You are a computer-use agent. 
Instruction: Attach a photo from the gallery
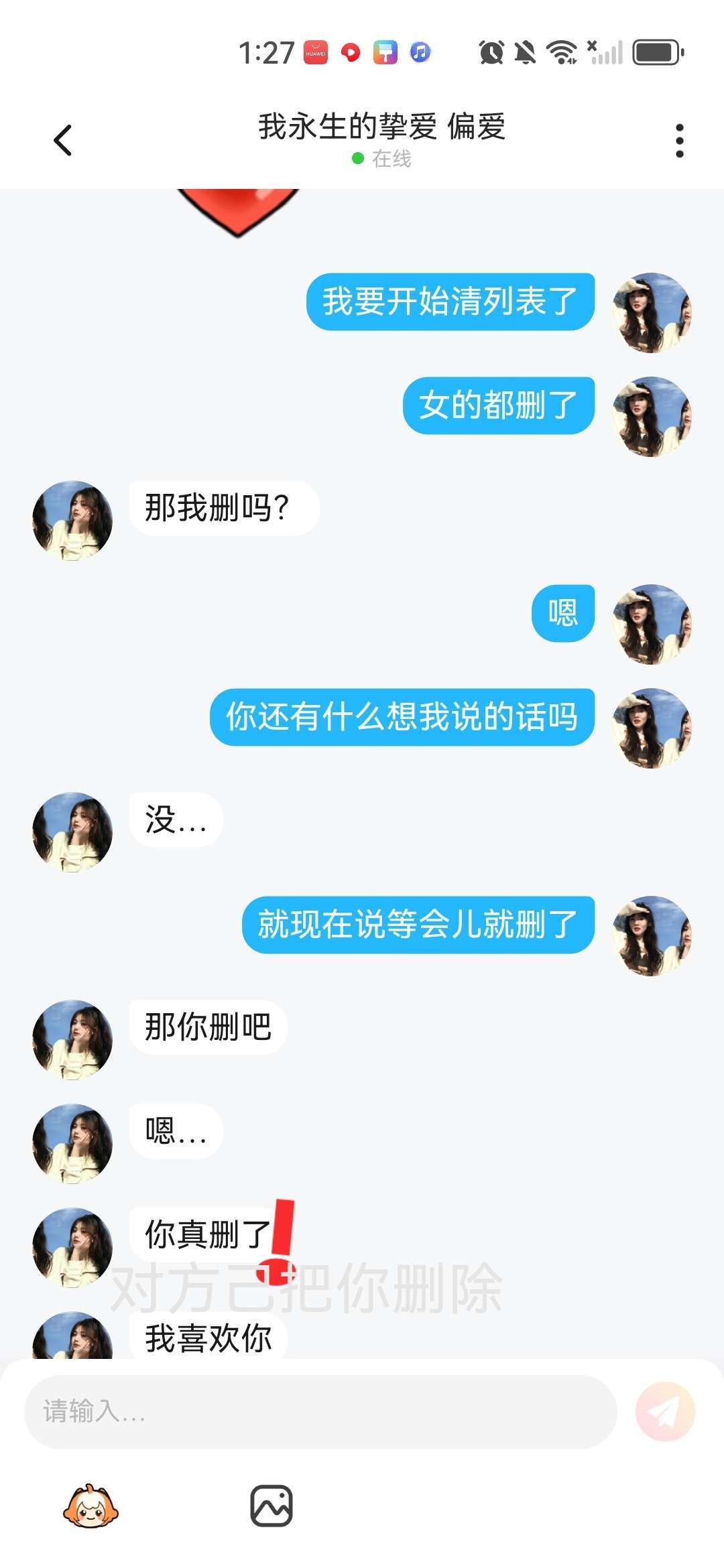coord(271,1506)
